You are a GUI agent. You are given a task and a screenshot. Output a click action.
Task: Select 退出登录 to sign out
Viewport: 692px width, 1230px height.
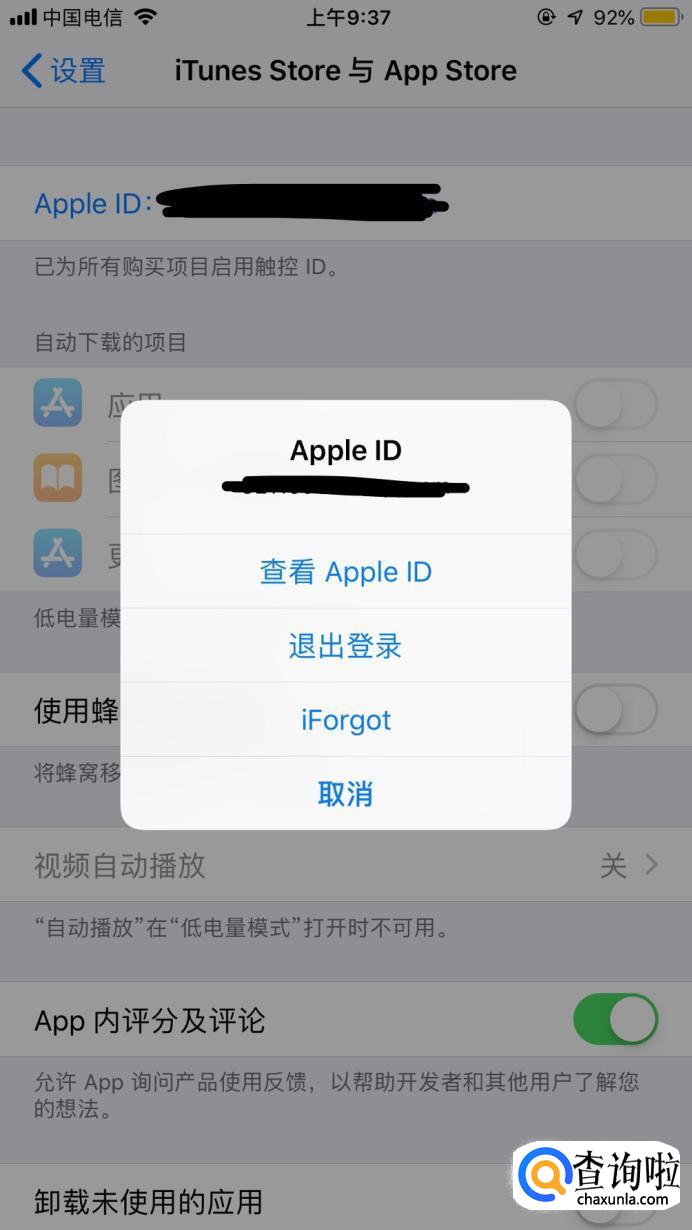(x=346, y=646)
